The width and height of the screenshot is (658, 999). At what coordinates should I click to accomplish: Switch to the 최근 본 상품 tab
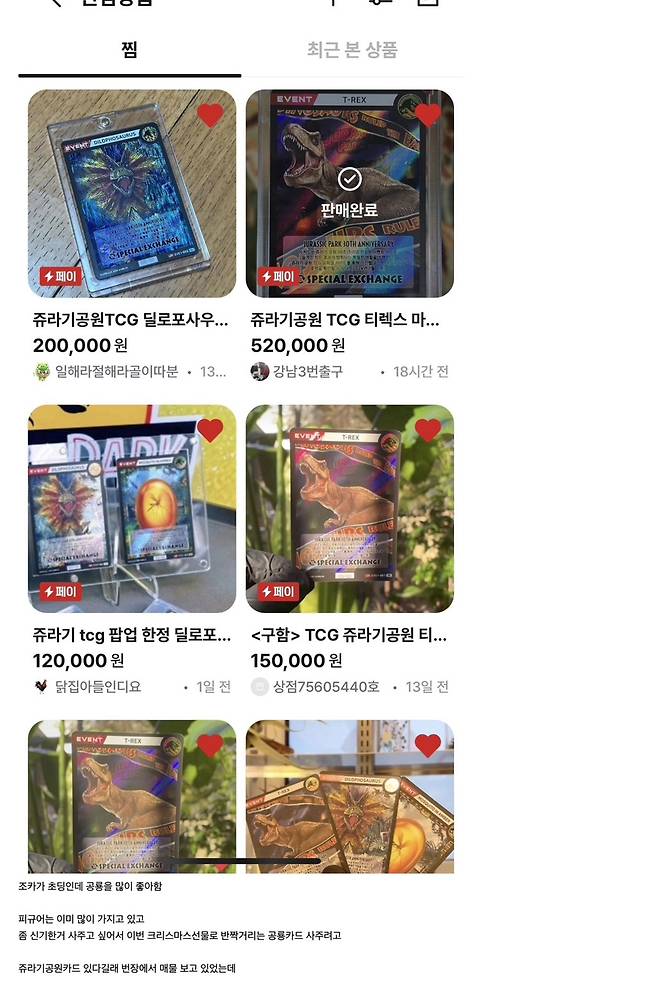[352, 50]
